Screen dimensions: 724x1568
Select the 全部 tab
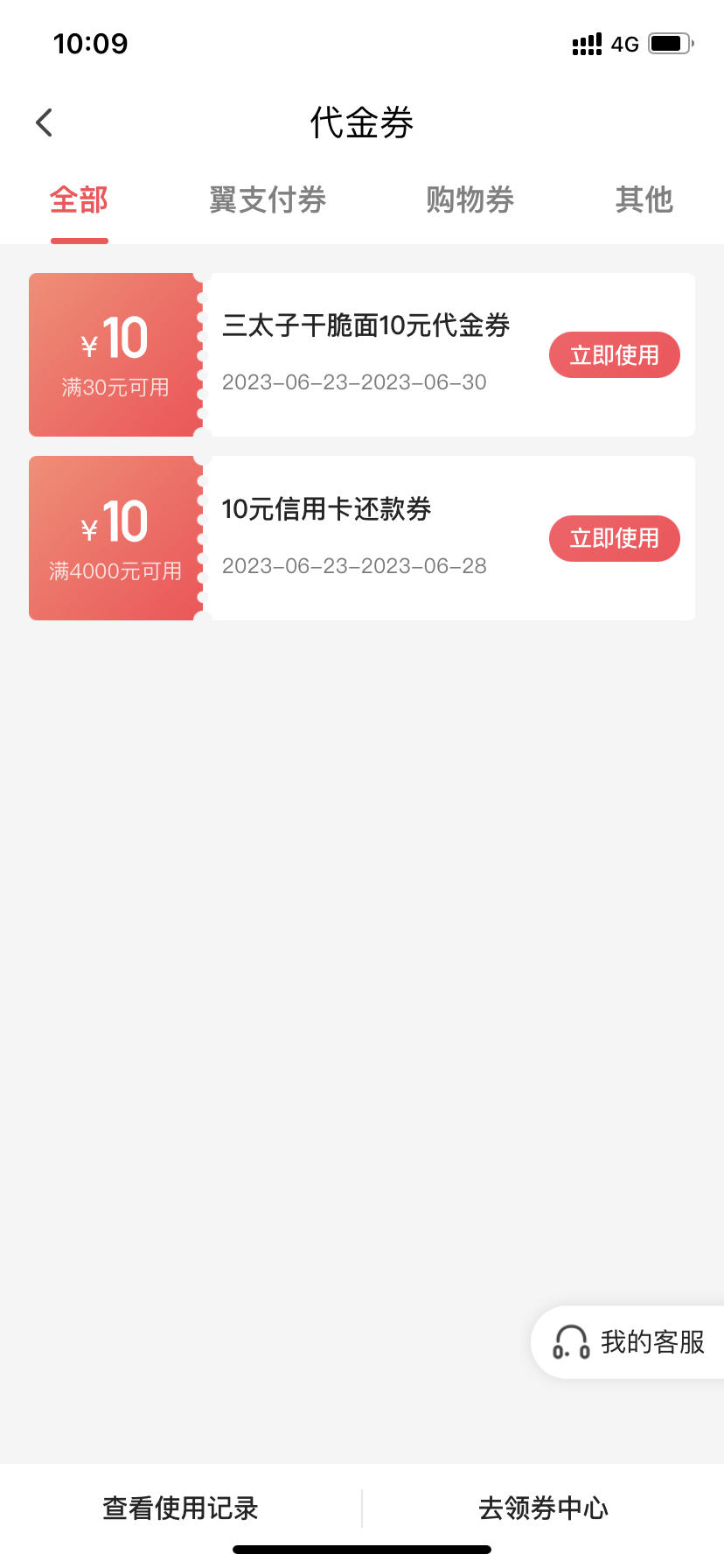[79, 200]
